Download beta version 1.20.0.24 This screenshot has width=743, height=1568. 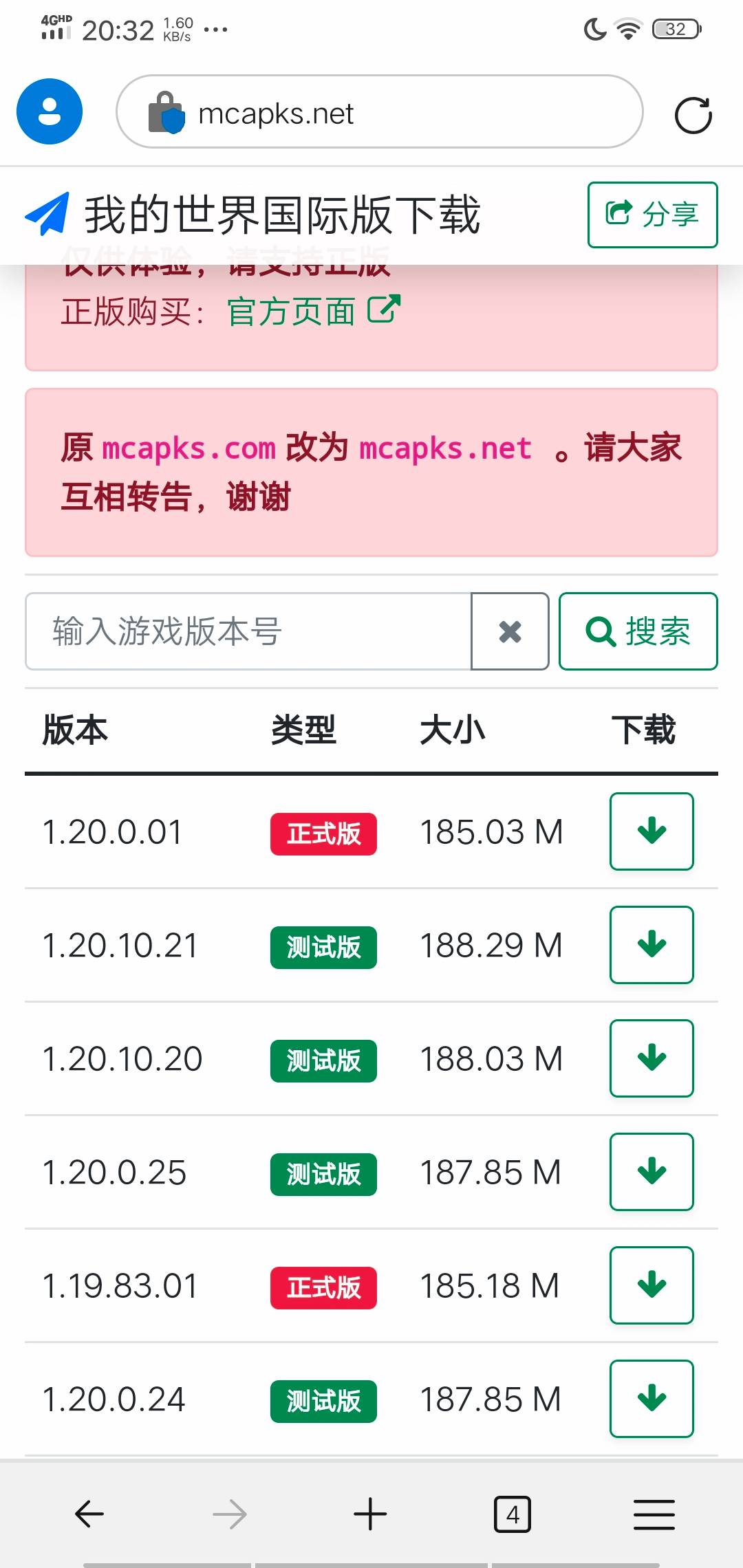click(652, 1399)
